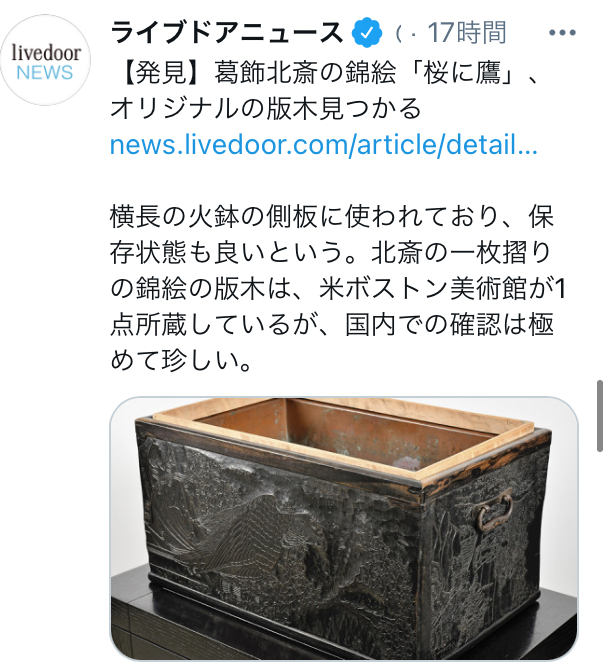The width and height of the screenshot is (609, 665).
Task: Open the livedoor NEWS profile avatar
Action: (x=45, y=60)
